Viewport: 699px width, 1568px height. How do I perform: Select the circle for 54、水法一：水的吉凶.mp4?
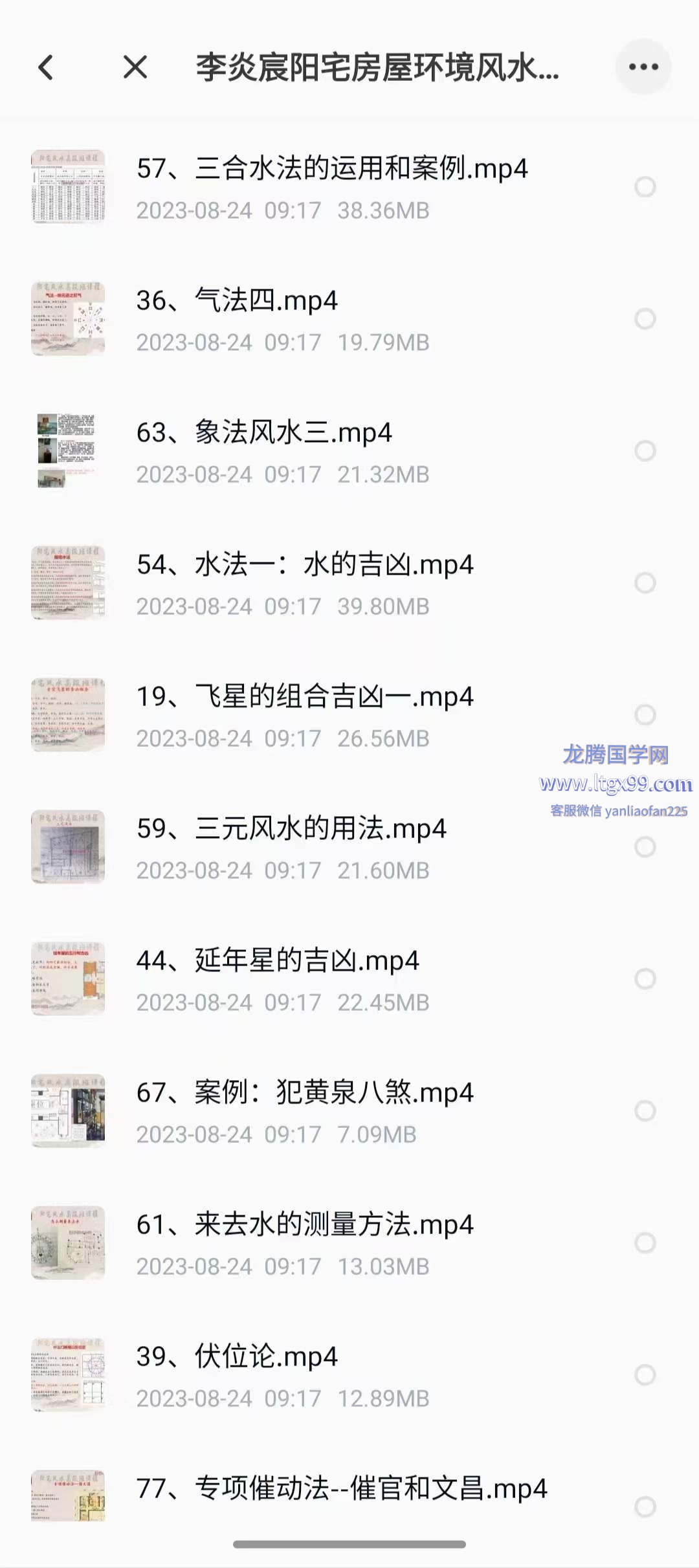pyautogui.click(x=645, y=582)
